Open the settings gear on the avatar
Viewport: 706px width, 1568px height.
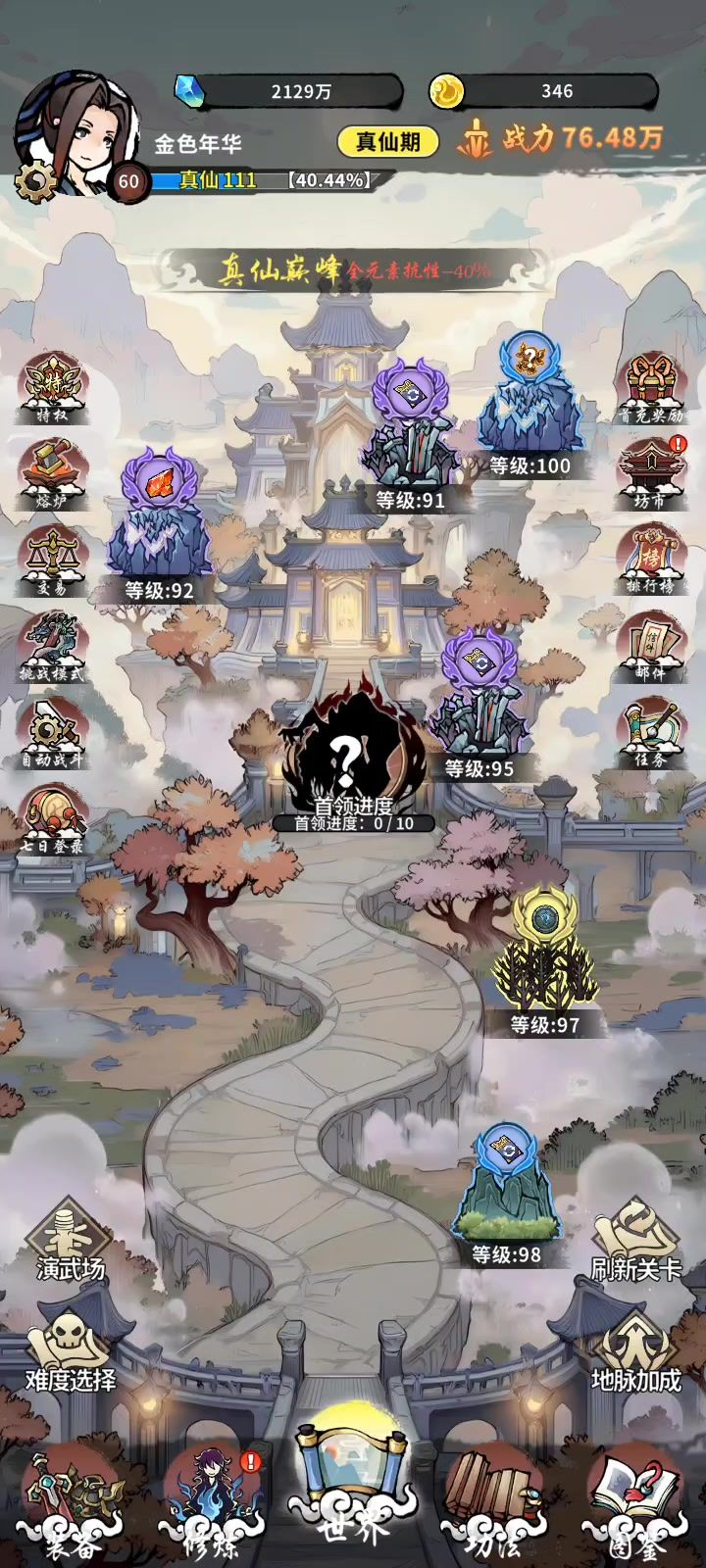(35, 181)
